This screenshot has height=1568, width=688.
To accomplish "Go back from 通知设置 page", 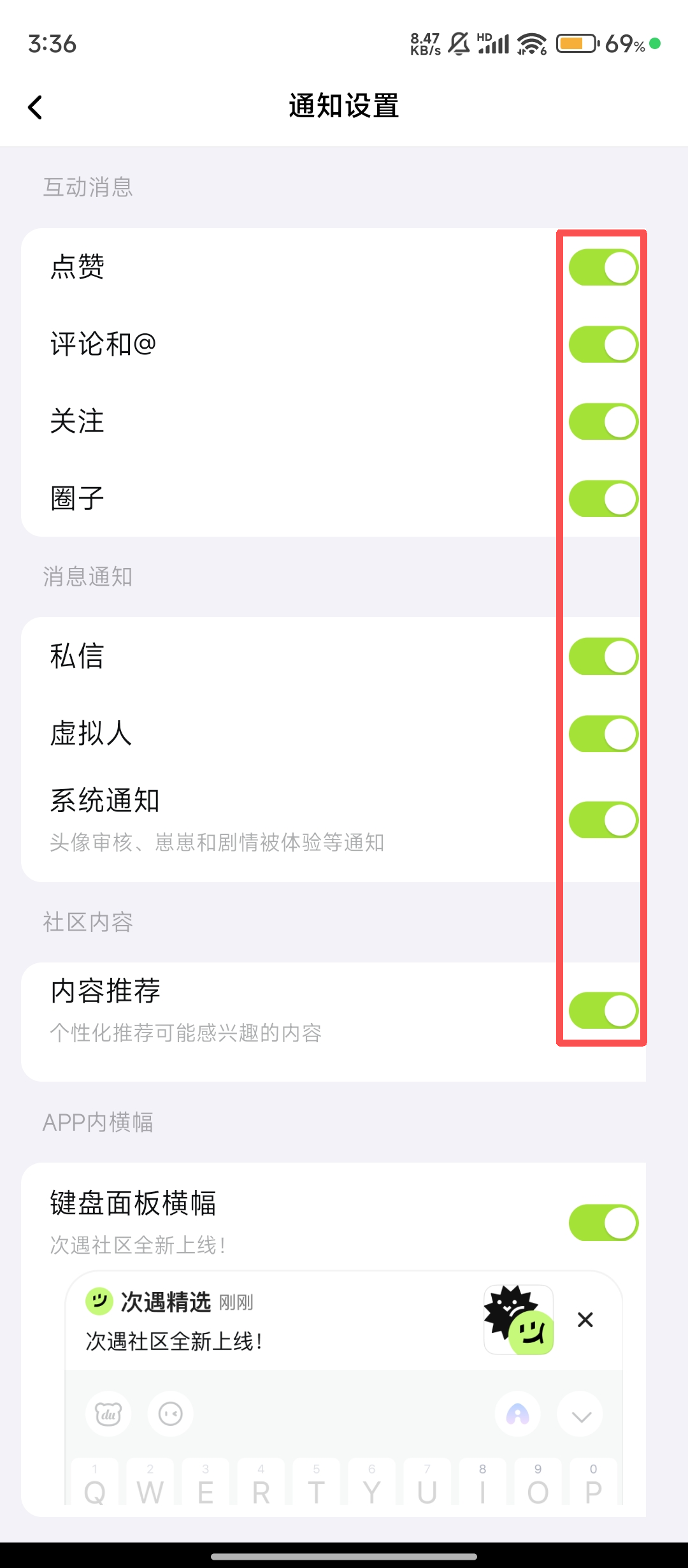I will coord(36,107).
